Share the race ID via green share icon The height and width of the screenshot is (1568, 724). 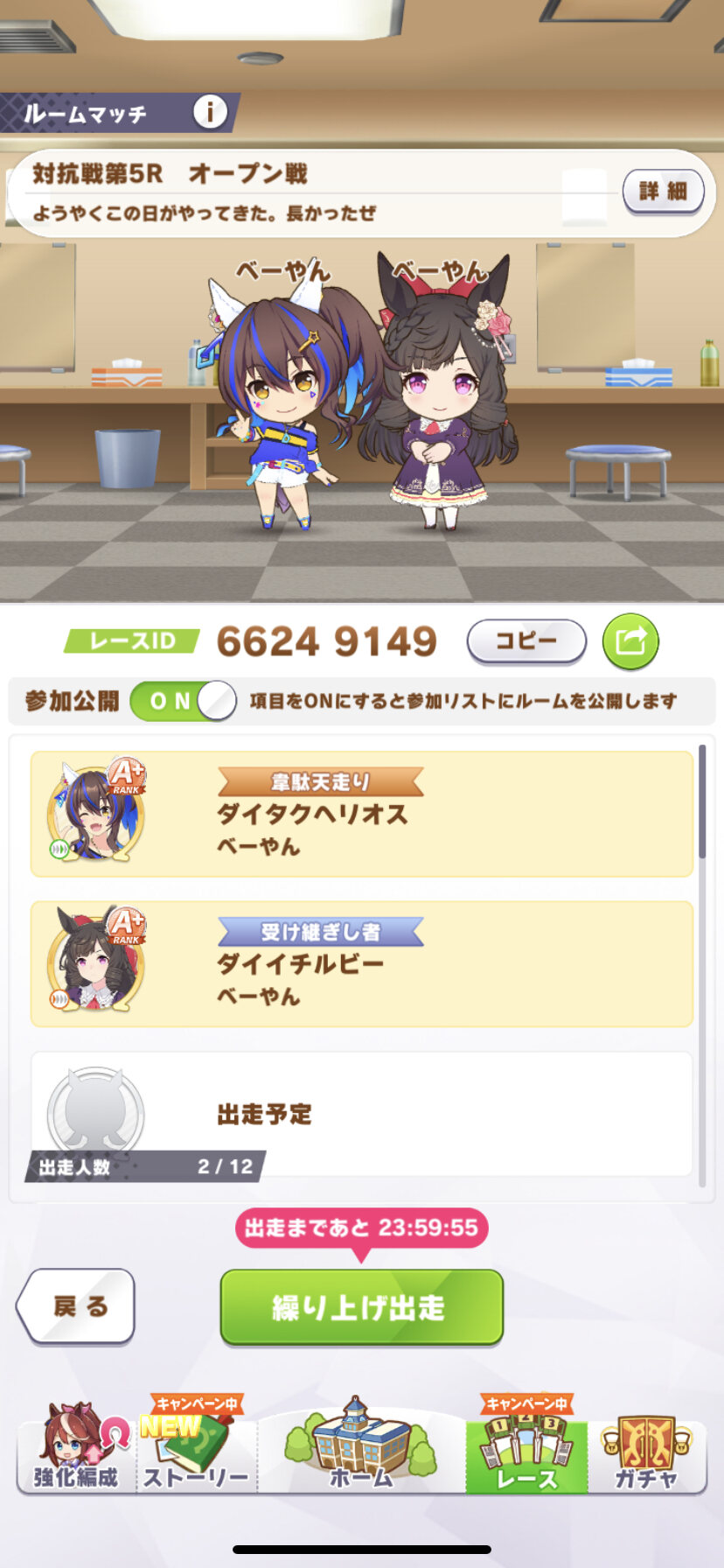click(x=630, y=642)
